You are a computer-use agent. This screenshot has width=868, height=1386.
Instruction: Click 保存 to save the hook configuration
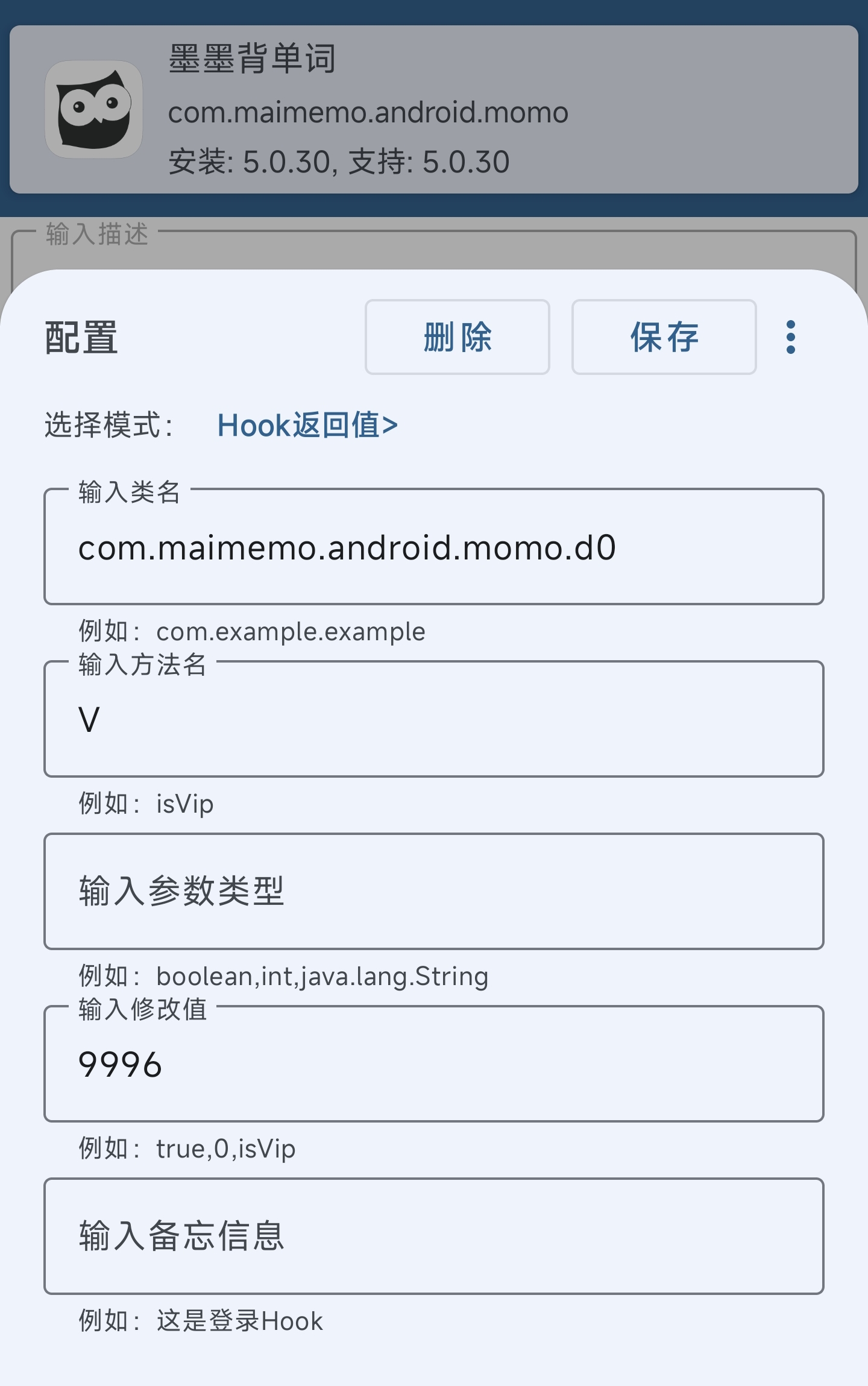click(663, 338)
